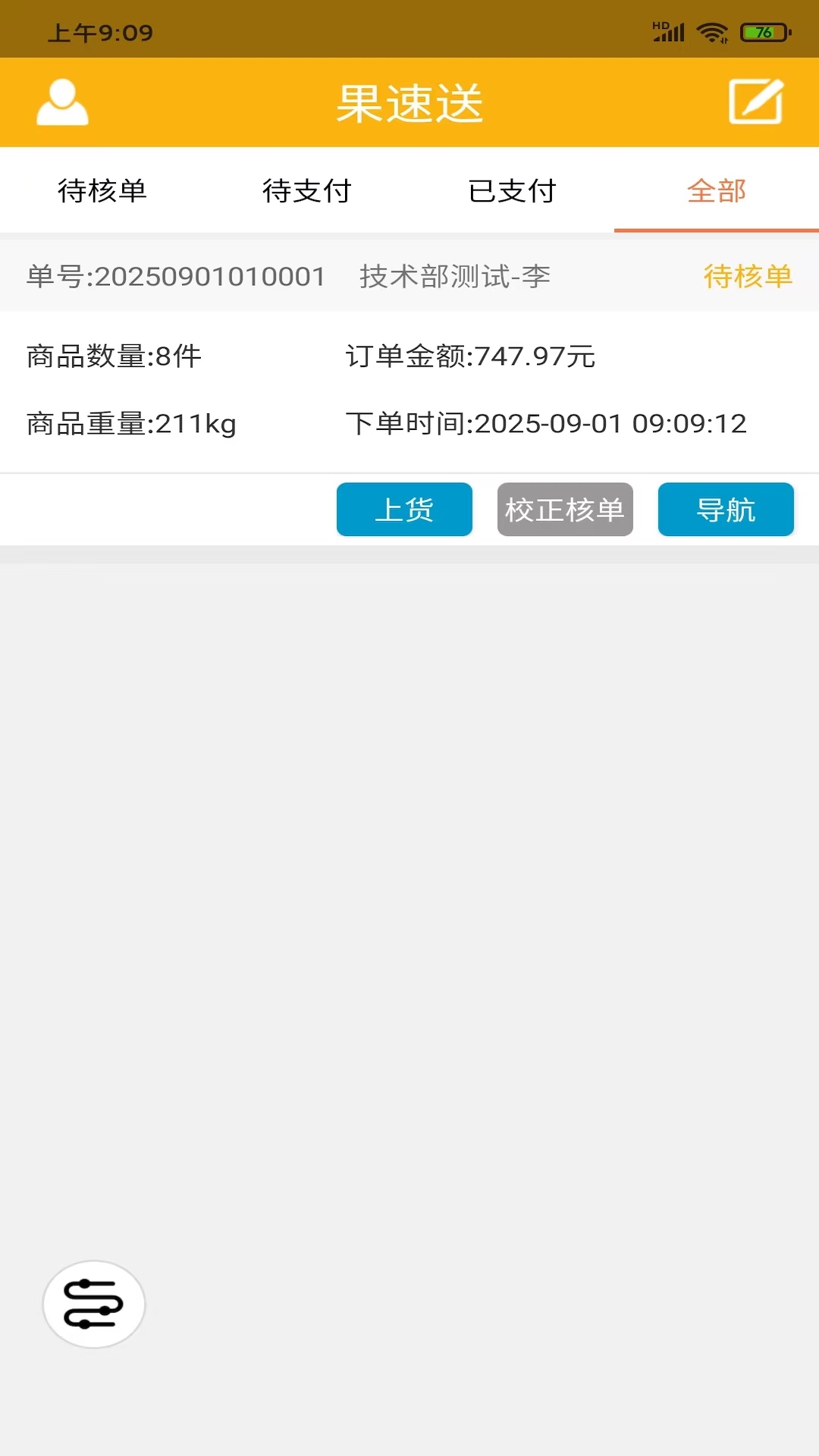Open the route planning floating icon
The height and width of the screenshot is (1456, 819).
point(93,1304)
